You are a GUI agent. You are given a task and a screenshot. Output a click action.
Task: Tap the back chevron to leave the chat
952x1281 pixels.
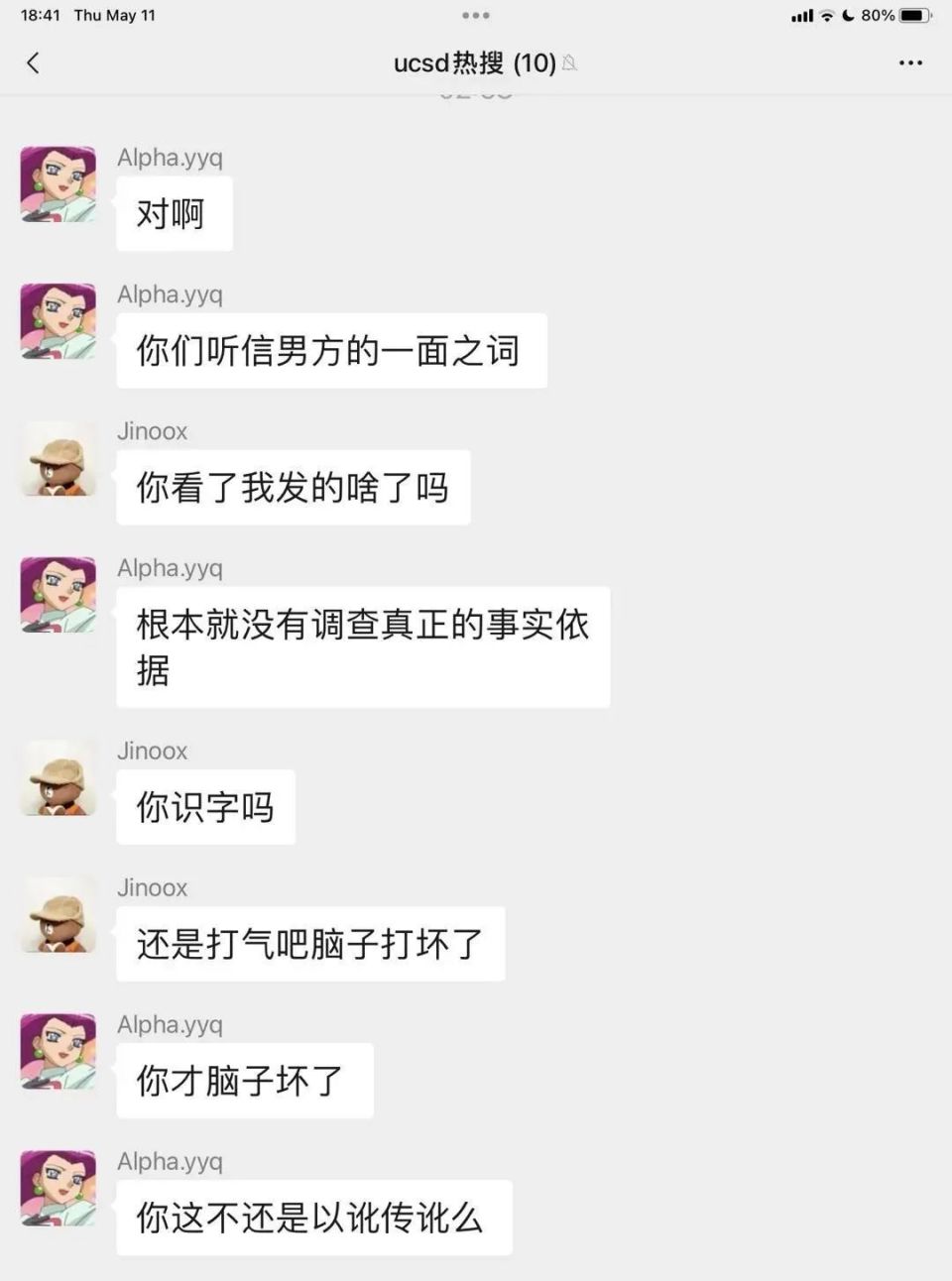pos(34,62)
